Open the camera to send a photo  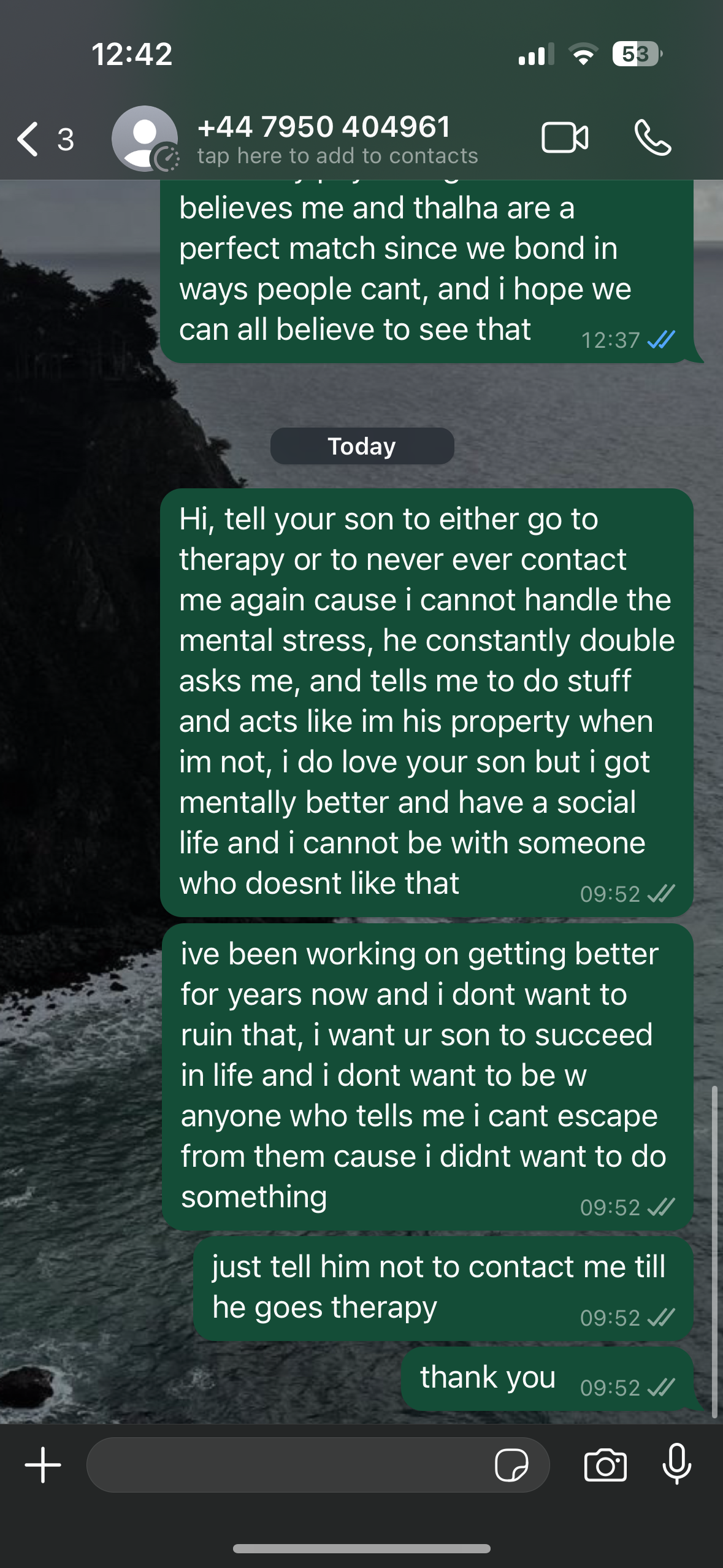click(605, 1465)
